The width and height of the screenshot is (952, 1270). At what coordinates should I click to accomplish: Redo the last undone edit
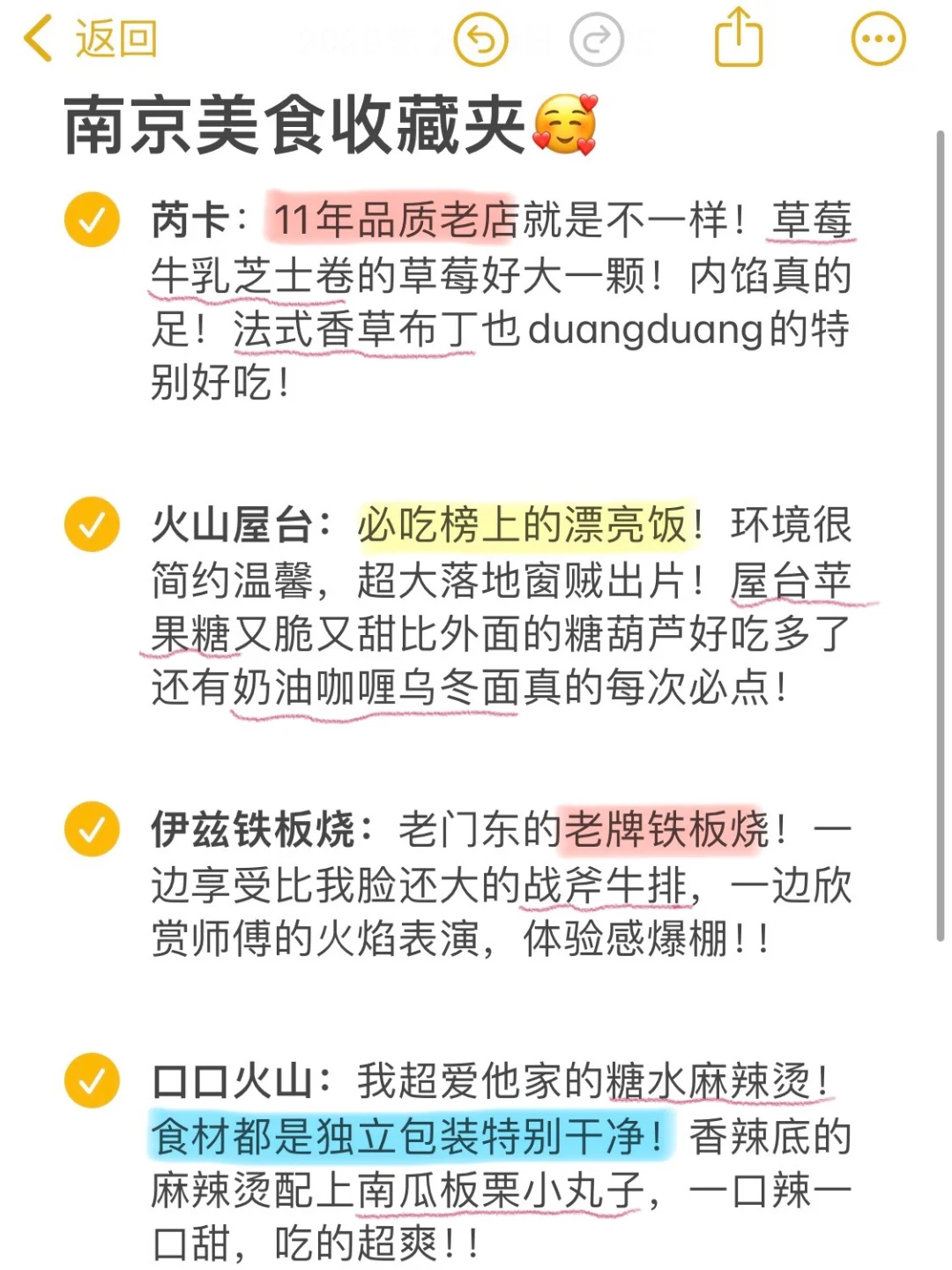click(597, 40)
